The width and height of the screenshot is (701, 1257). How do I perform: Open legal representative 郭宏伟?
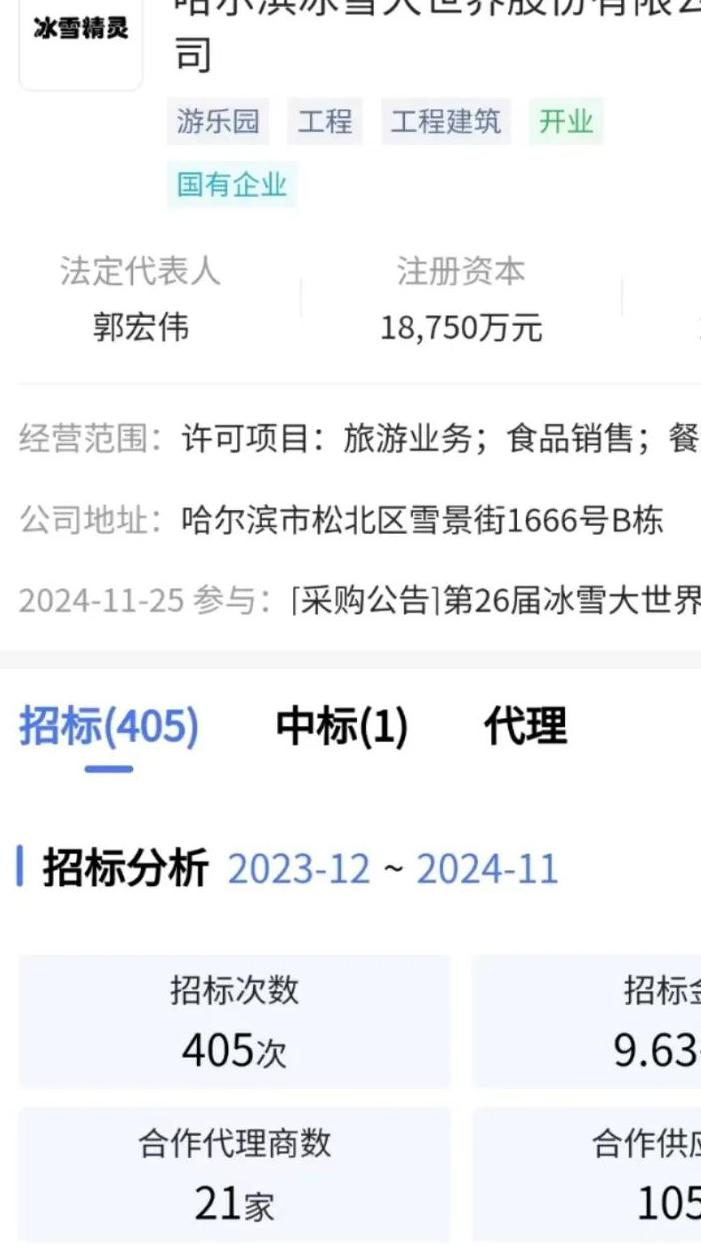pyautogui.click(x=141, y=328)
